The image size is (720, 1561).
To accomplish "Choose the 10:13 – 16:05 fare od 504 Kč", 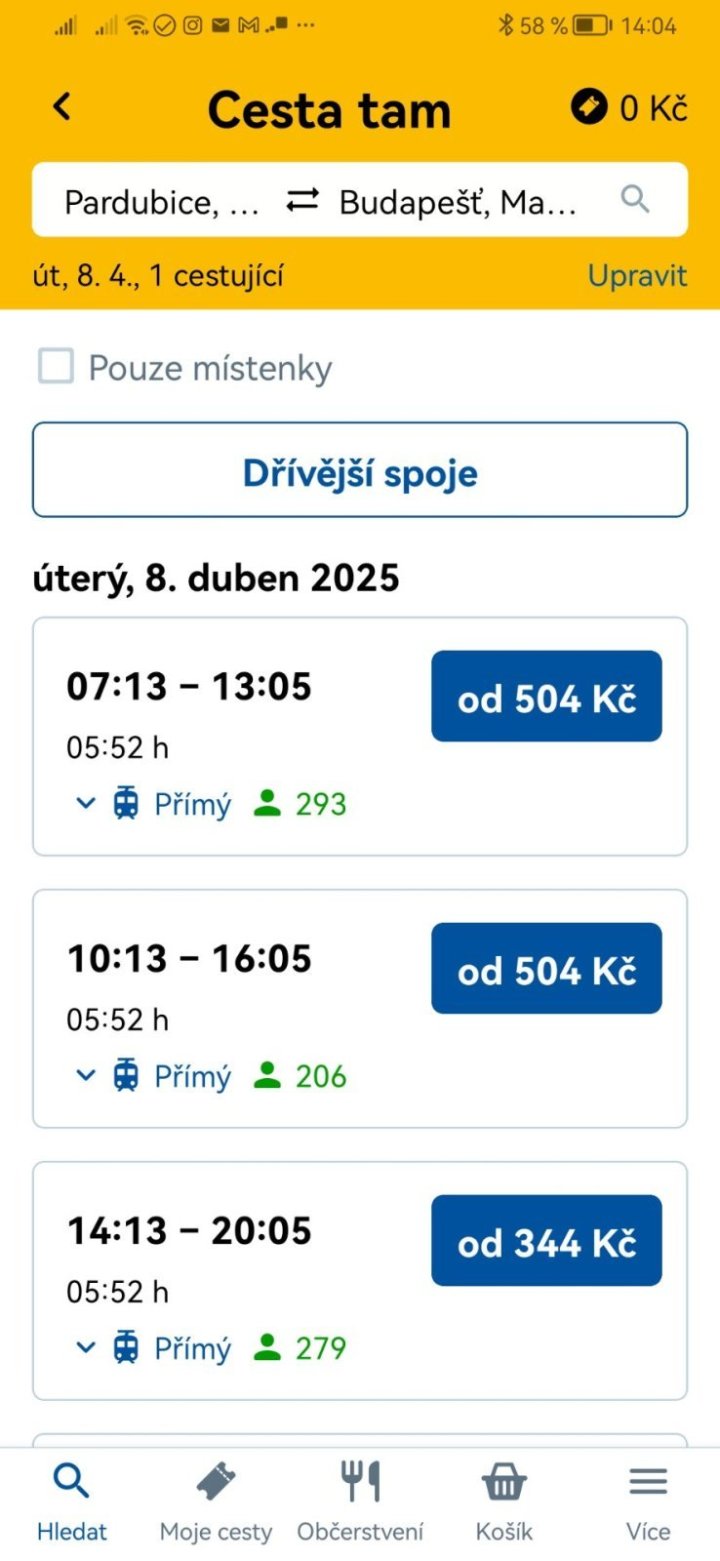I will (x=546, y=969).
